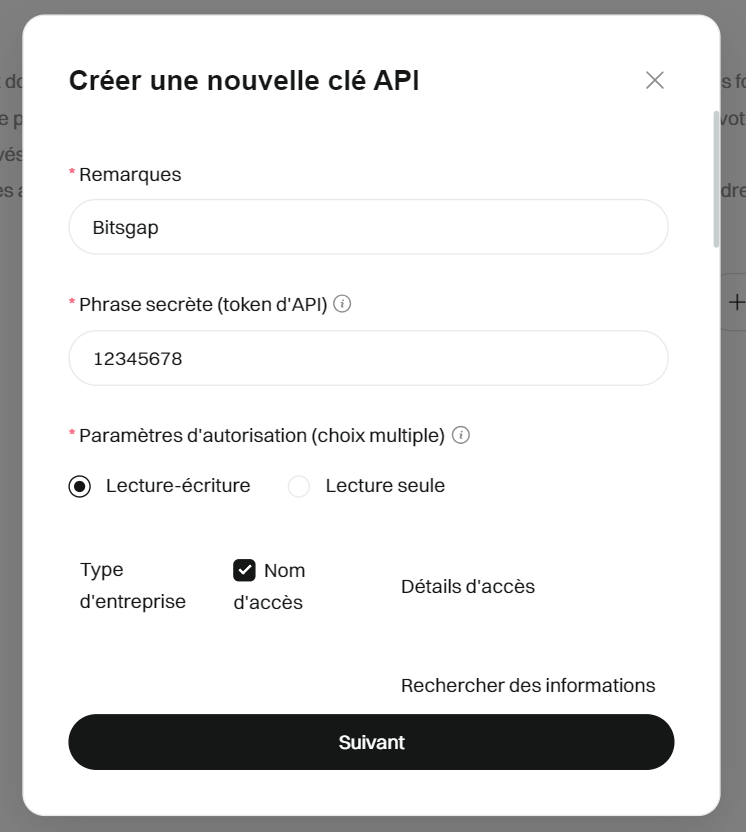Focus the Phrase secrète token field
This screenshot has width=746, height=832.
pyautogui.click(x=368, y=358)
